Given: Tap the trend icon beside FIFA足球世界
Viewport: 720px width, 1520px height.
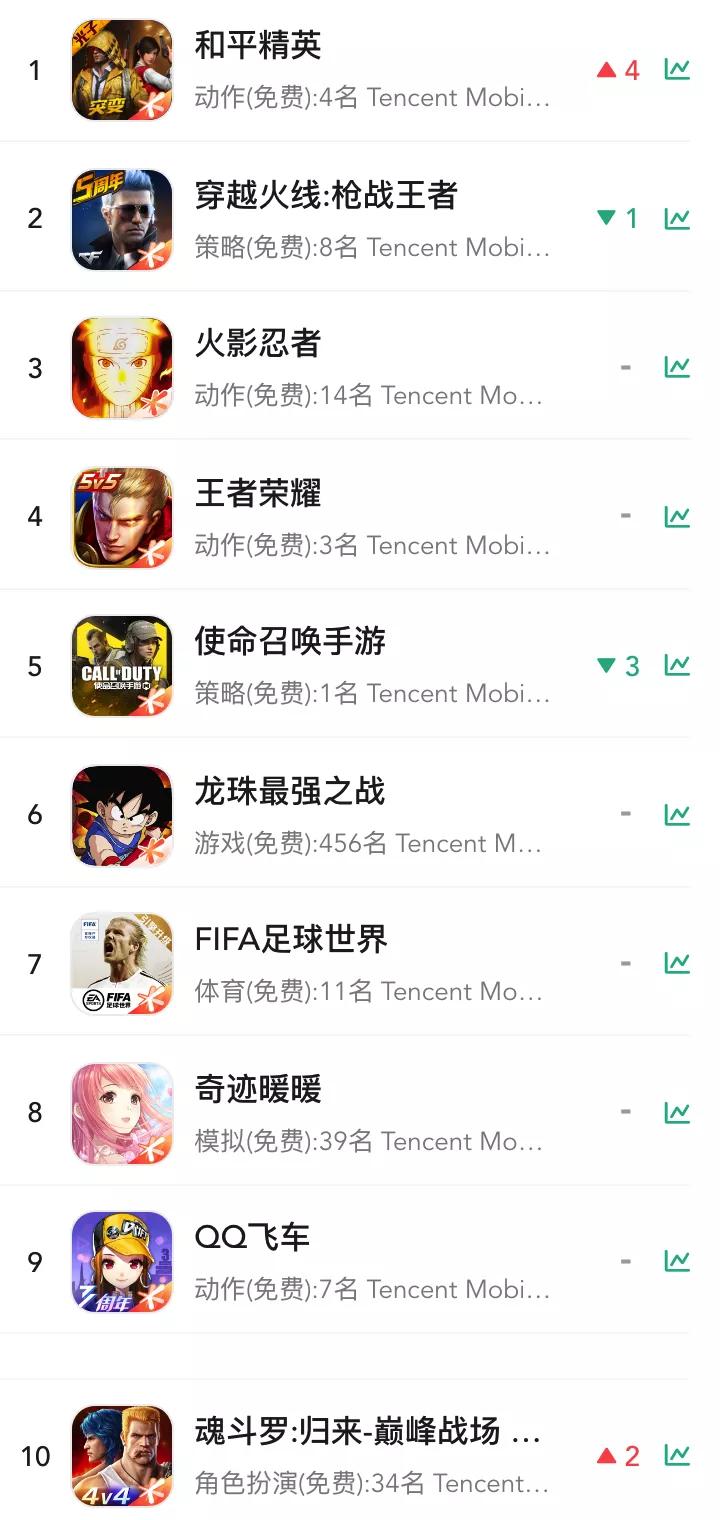Looking at the screenshot, I should (677, 963).
